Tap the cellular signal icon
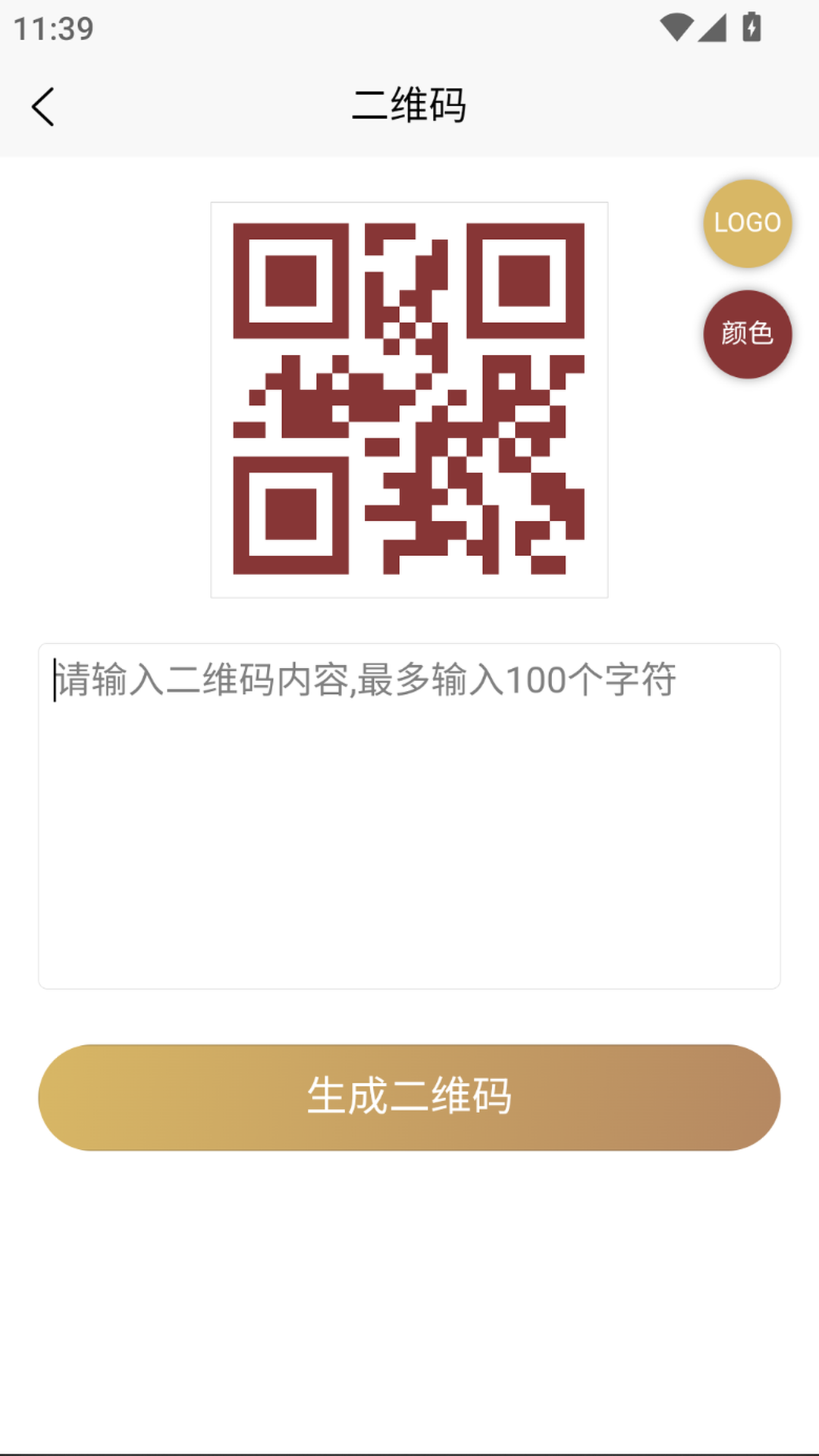This screenshot has height=1456, width=819. click(713, 25)
